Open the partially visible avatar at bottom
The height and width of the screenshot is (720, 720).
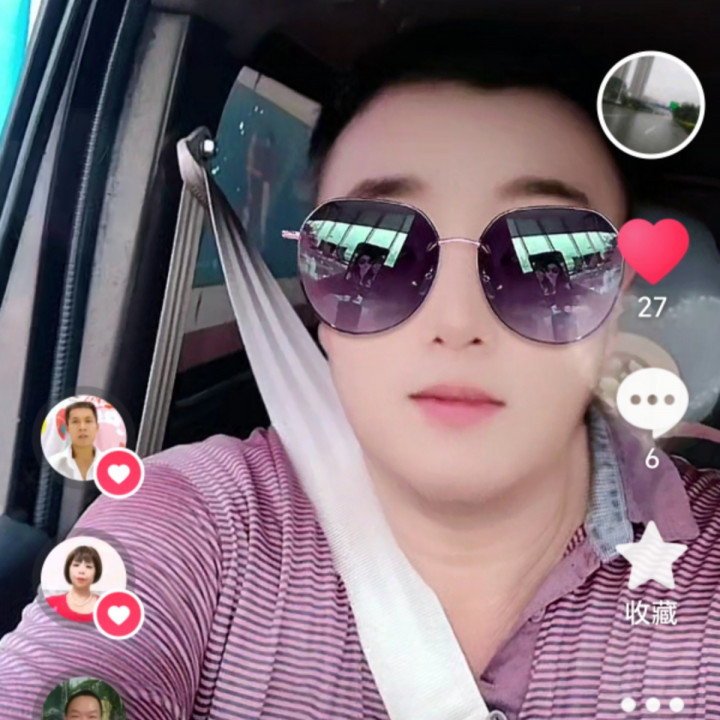[x=84, y=699]
